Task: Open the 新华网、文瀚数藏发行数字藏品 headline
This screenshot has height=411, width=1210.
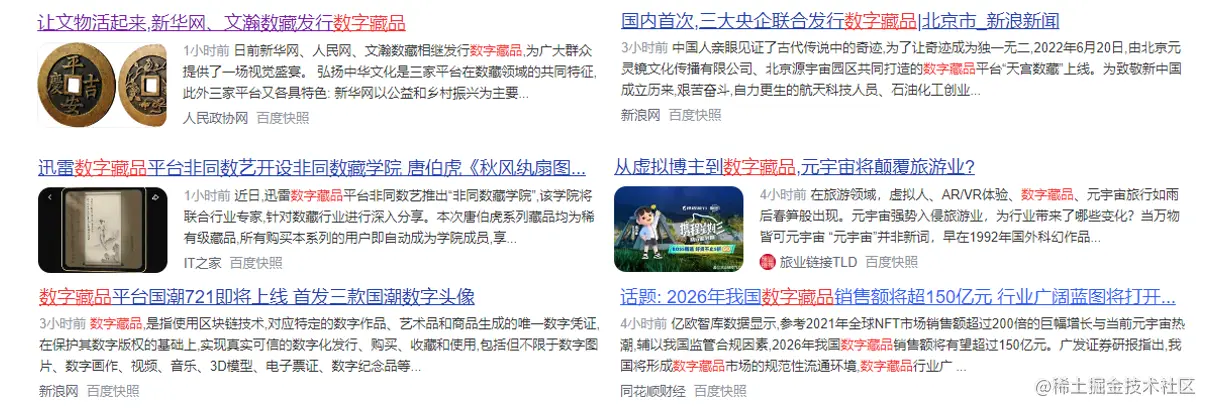Action: point(221,21)
